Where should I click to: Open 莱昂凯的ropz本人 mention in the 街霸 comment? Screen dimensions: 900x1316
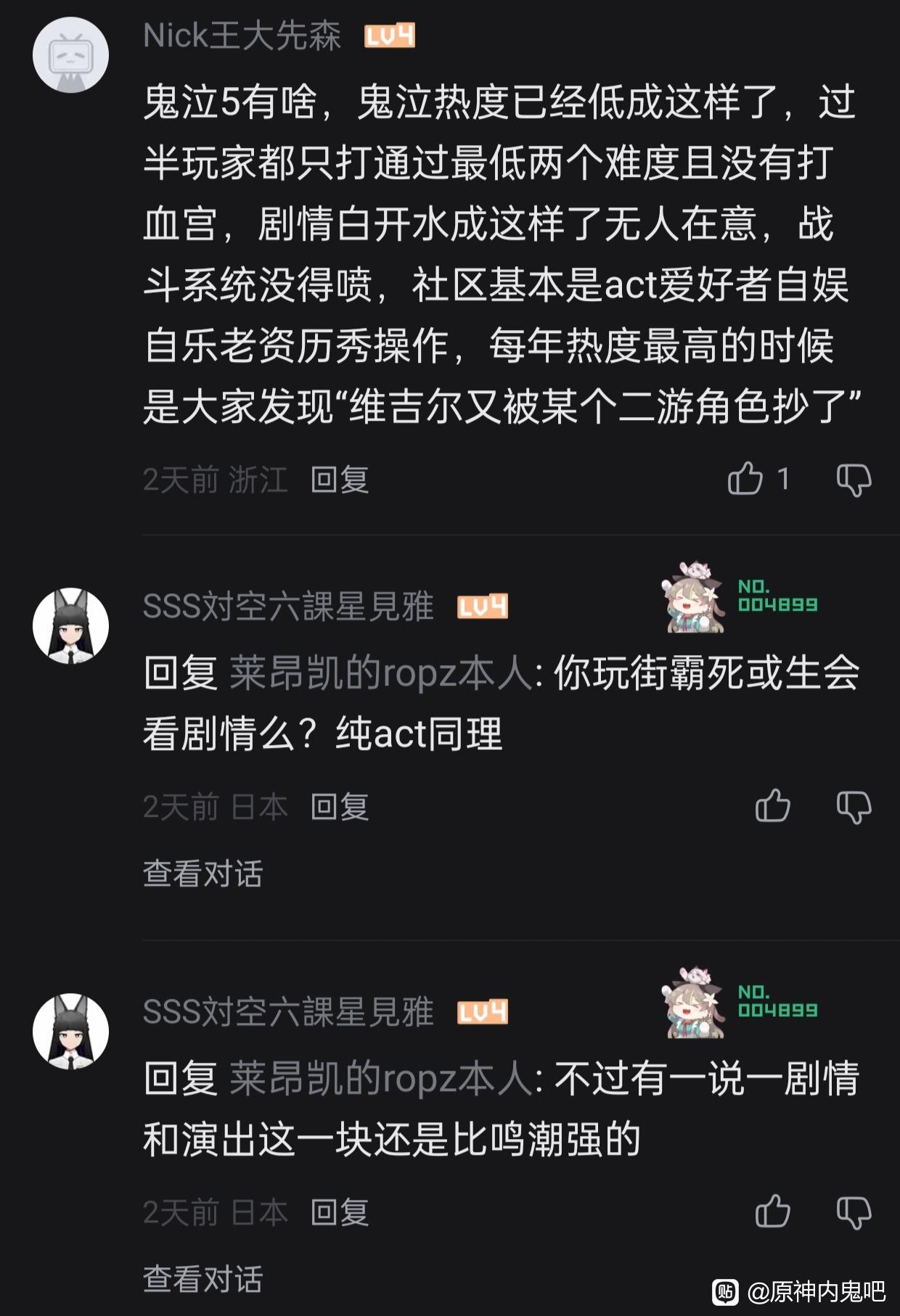(x=381, y=673)
